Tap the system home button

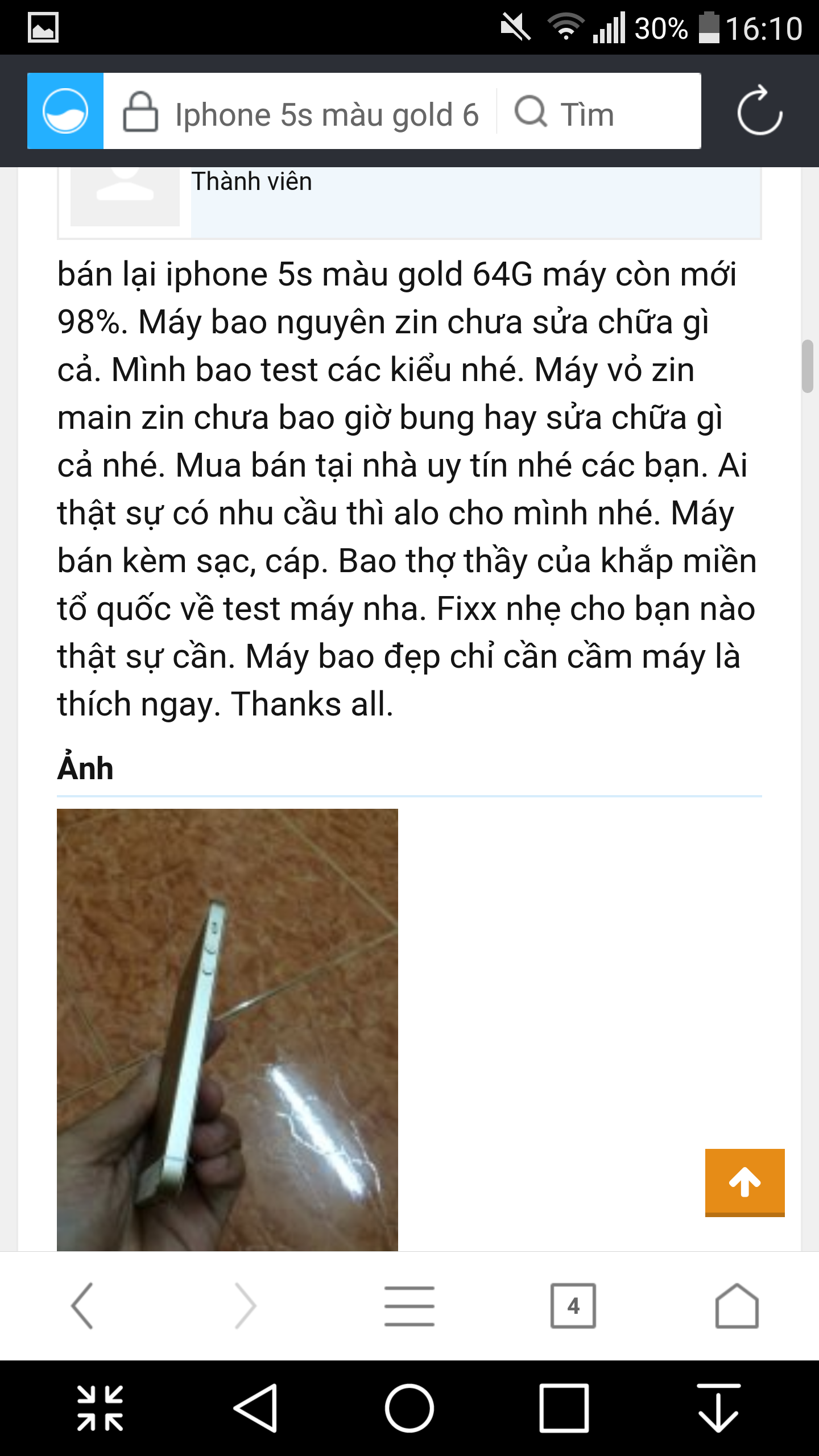(409, 1408)
